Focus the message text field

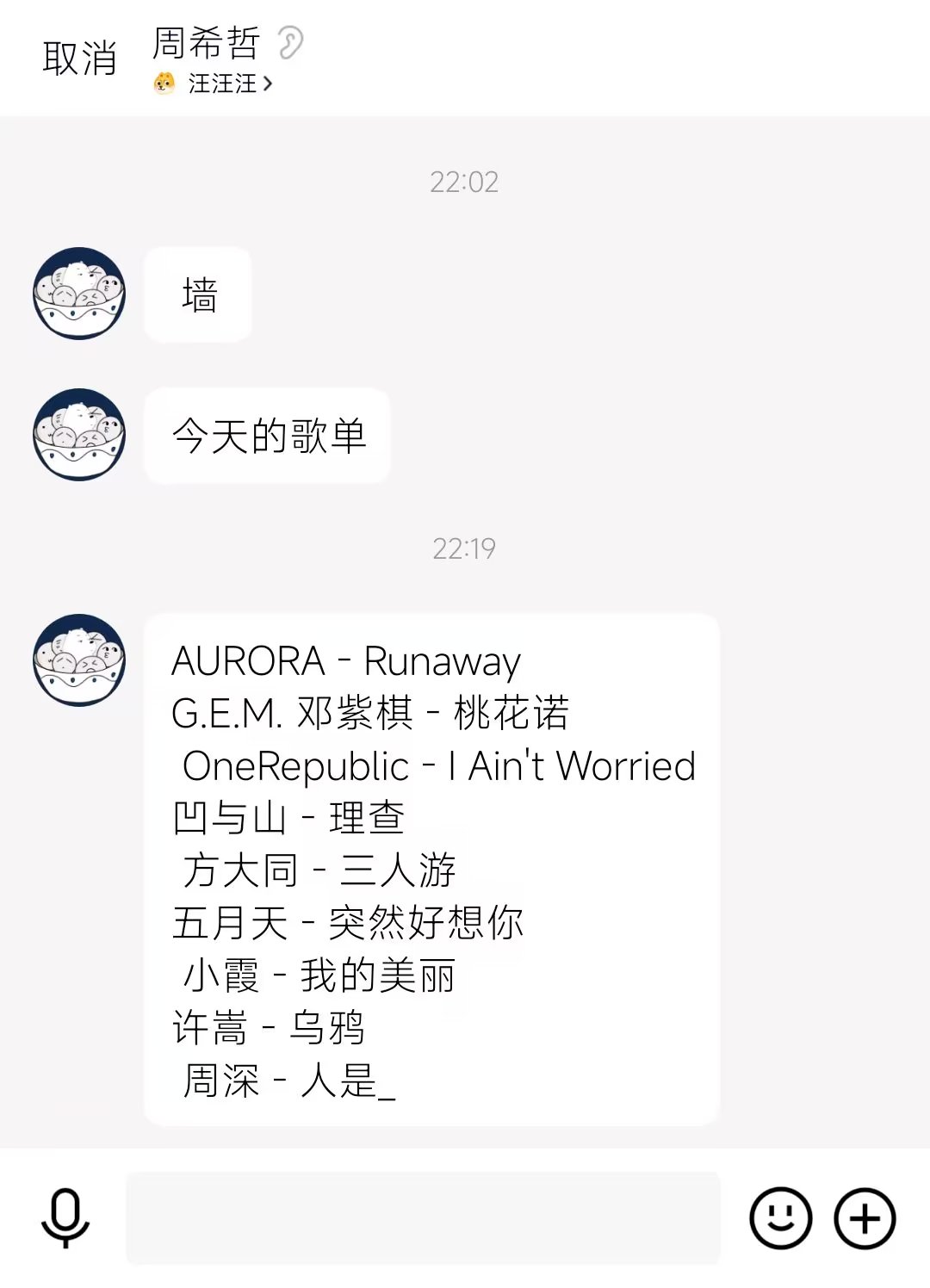click(x=423, y=1217)
